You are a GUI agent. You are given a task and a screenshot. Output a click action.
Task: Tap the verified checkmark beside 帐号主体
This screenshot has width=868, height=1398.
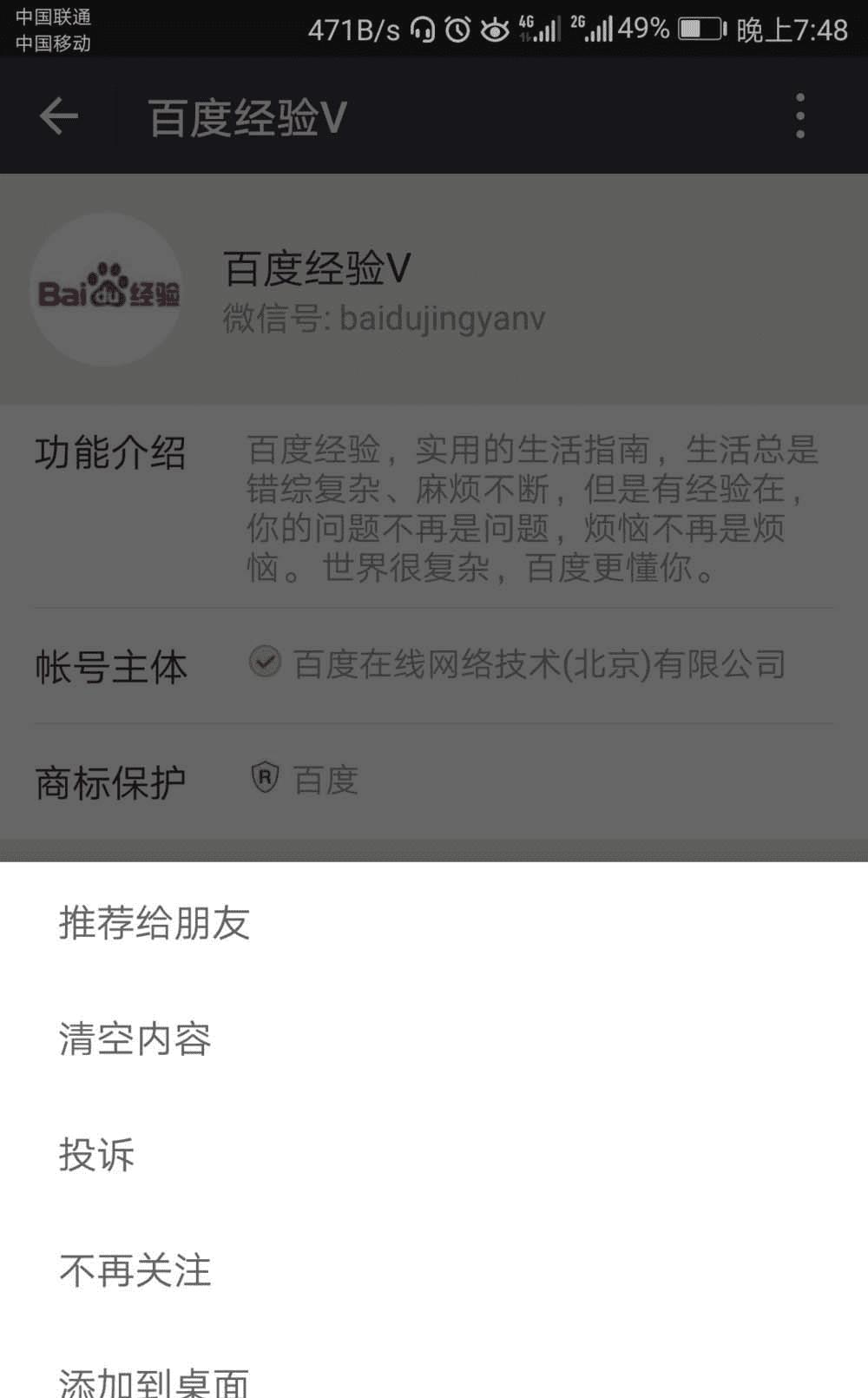click(x=262, y=664)
